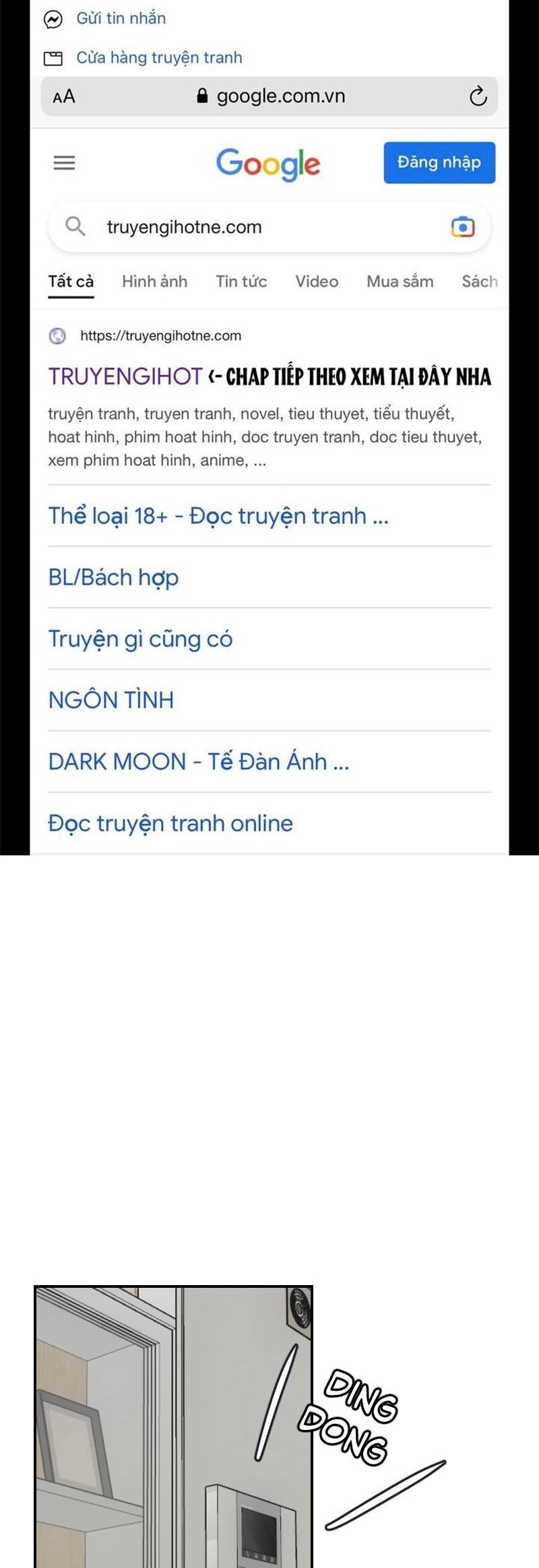Screen dimensions: 539x1568
Task: Open the hamburger menu on Google homepage
Action: 65,162
